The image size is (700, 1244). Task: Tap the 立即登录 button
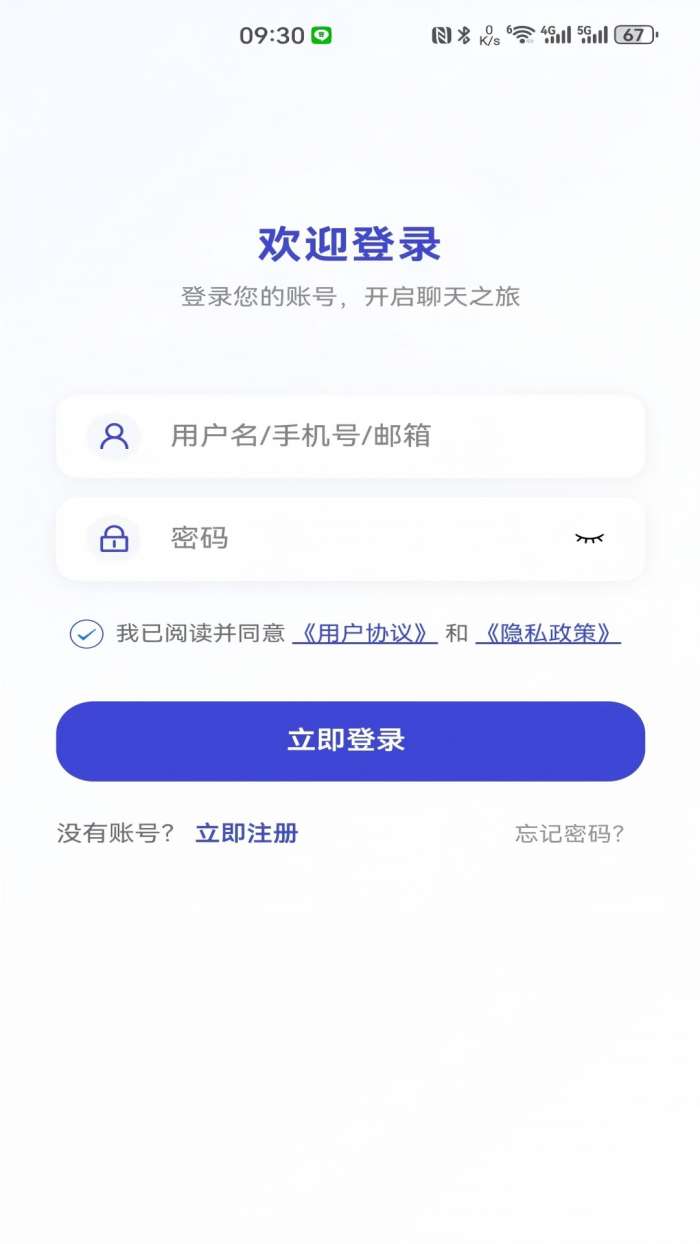[350, 741]
